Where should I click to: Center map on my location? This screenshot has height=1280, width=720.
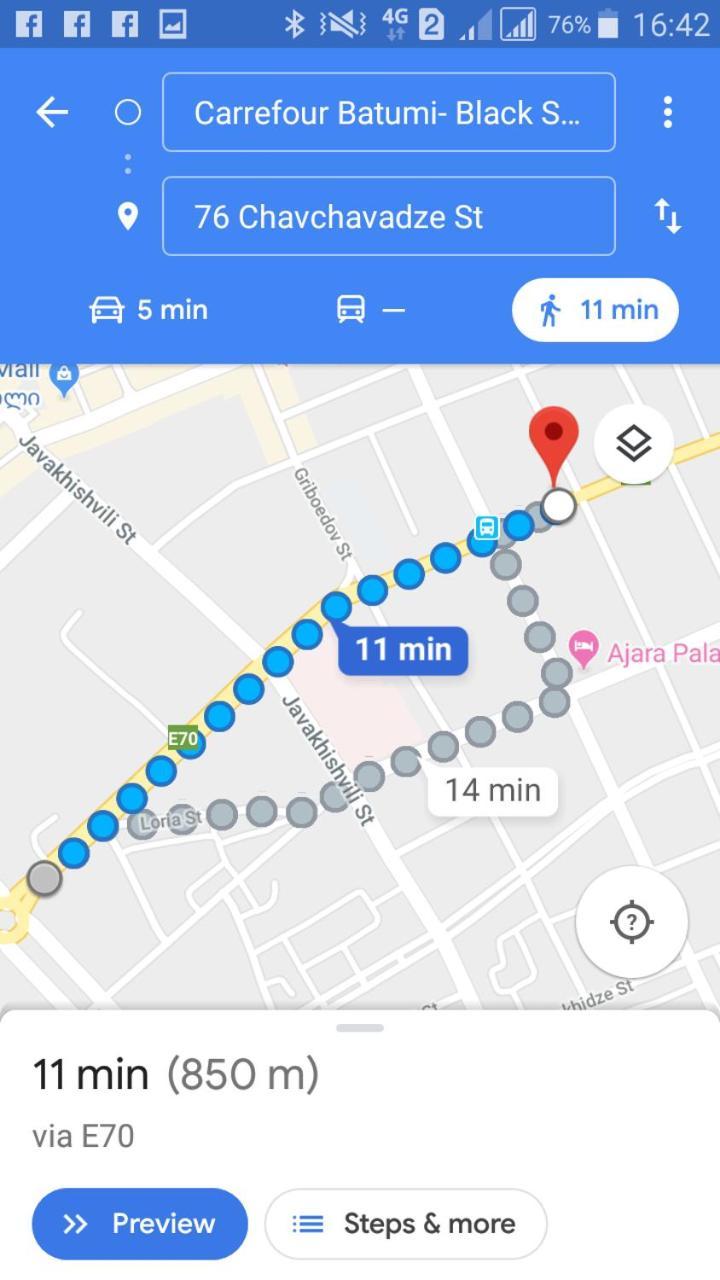(631, 921)
